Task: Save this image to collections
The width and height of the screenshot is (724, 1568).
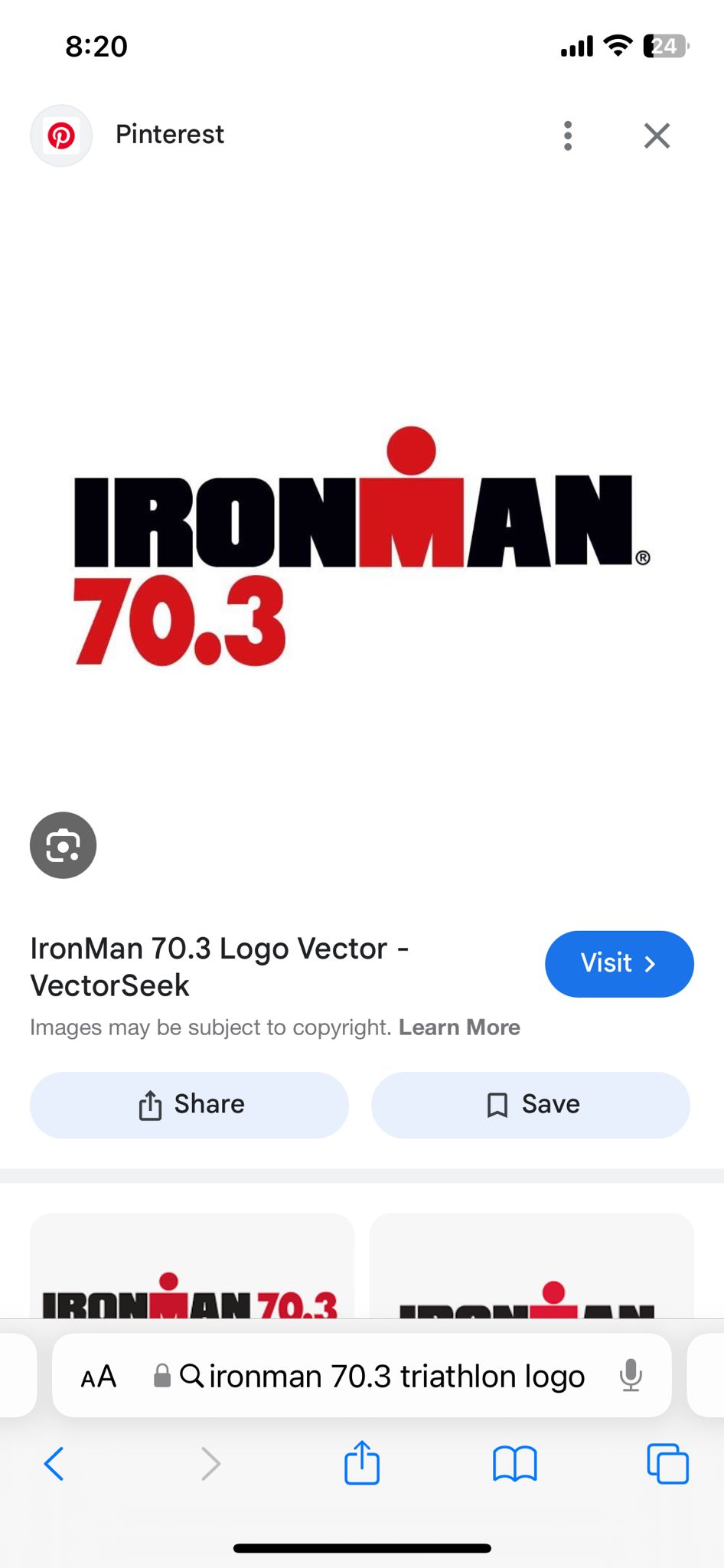Action: coord(530,1104)
